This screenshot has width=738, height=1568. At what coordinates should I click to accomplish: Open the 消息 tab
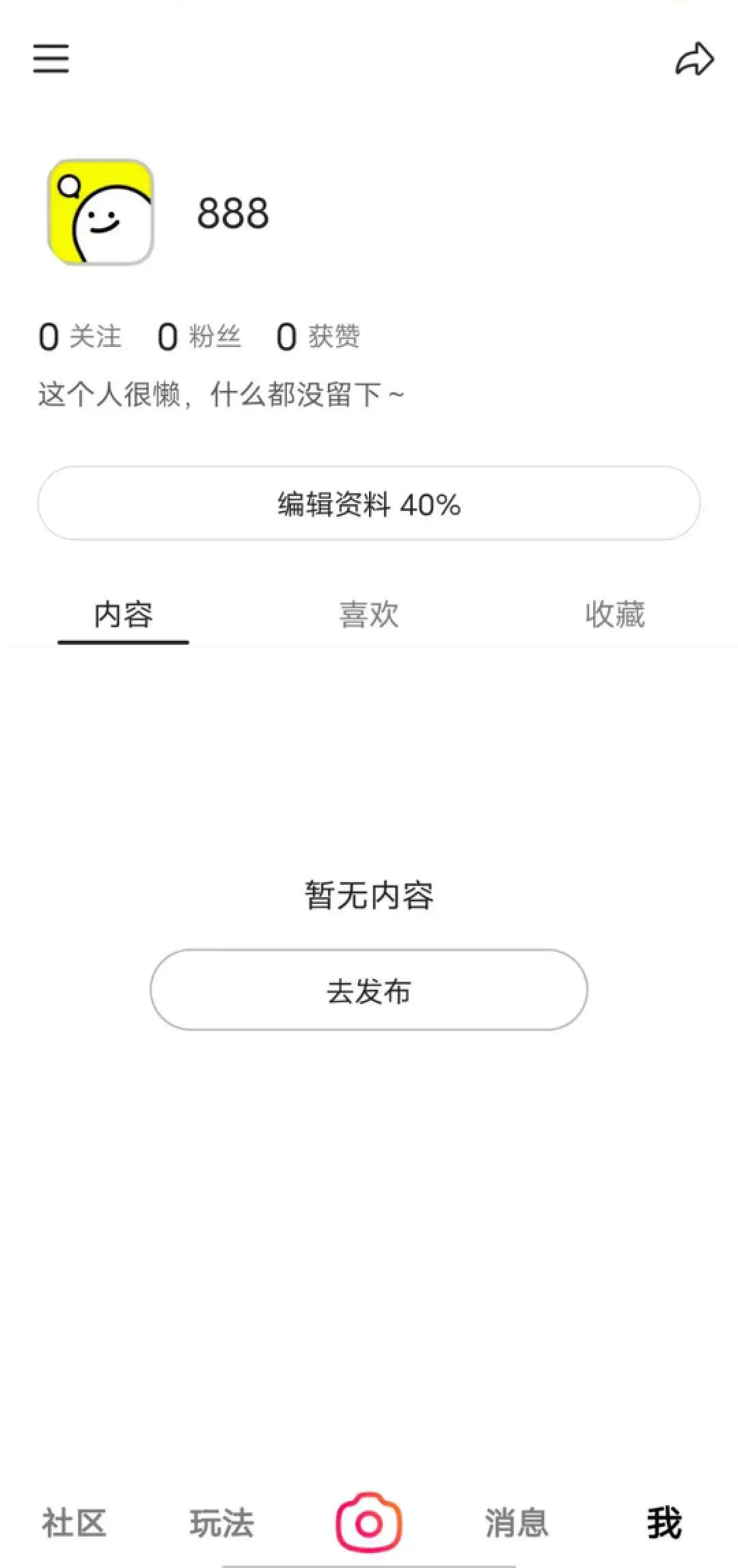[x=517, y=1523]
